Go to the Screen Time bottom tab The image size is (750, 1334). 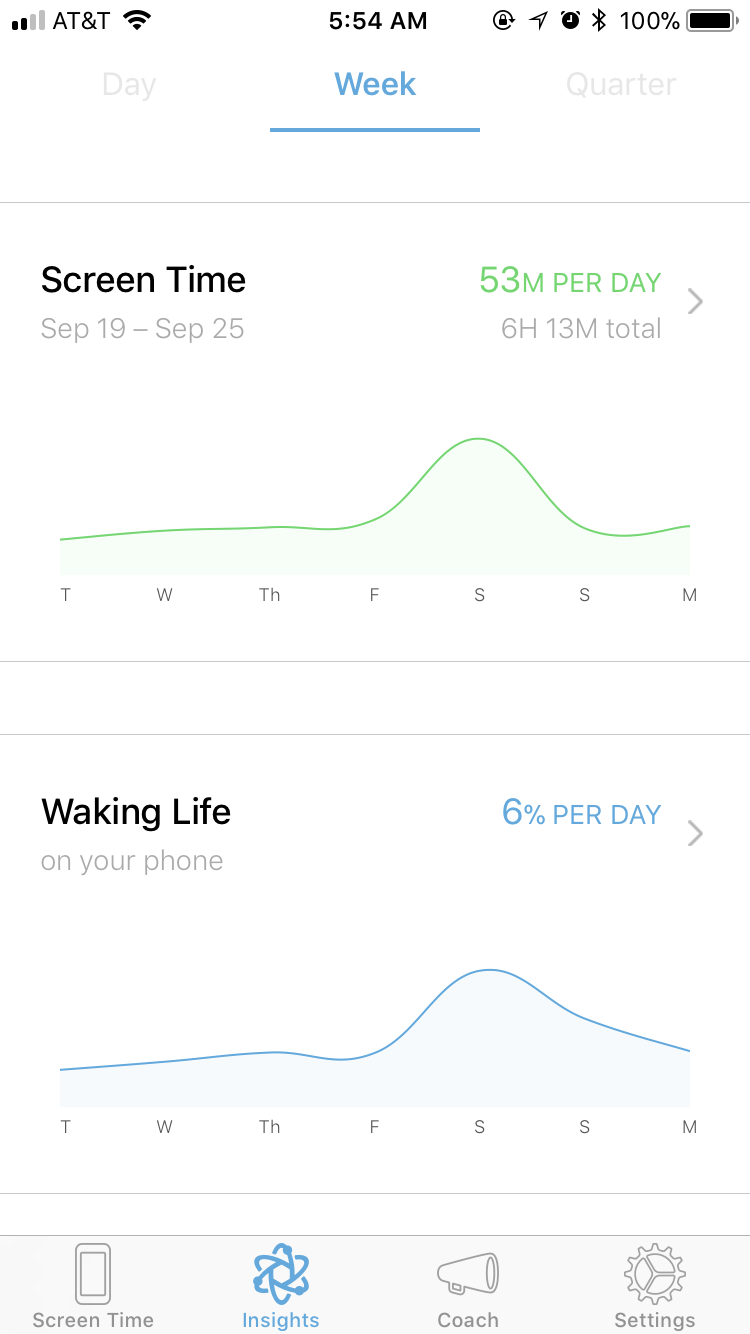(93, 1287)
